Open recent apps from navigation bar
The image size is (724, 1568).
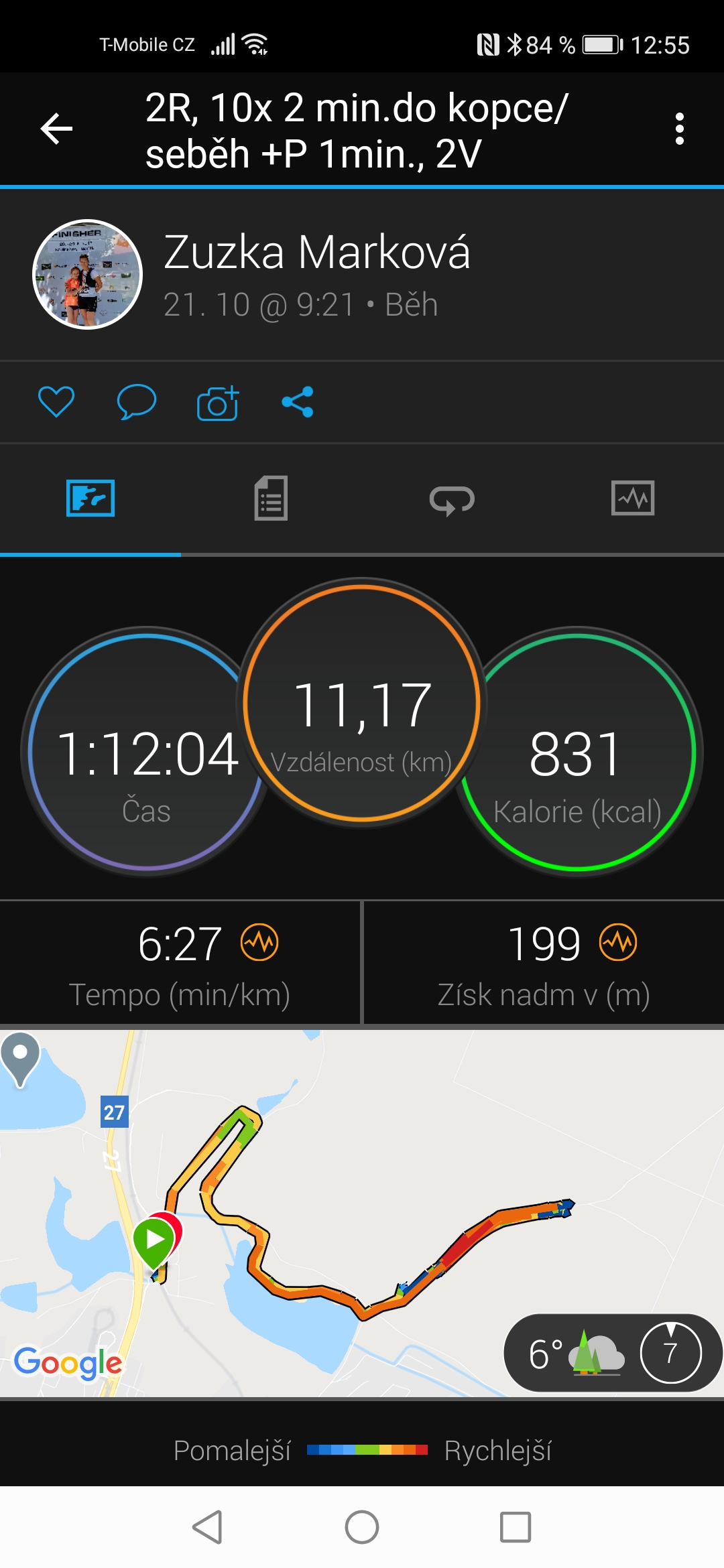click(516, 1527)
